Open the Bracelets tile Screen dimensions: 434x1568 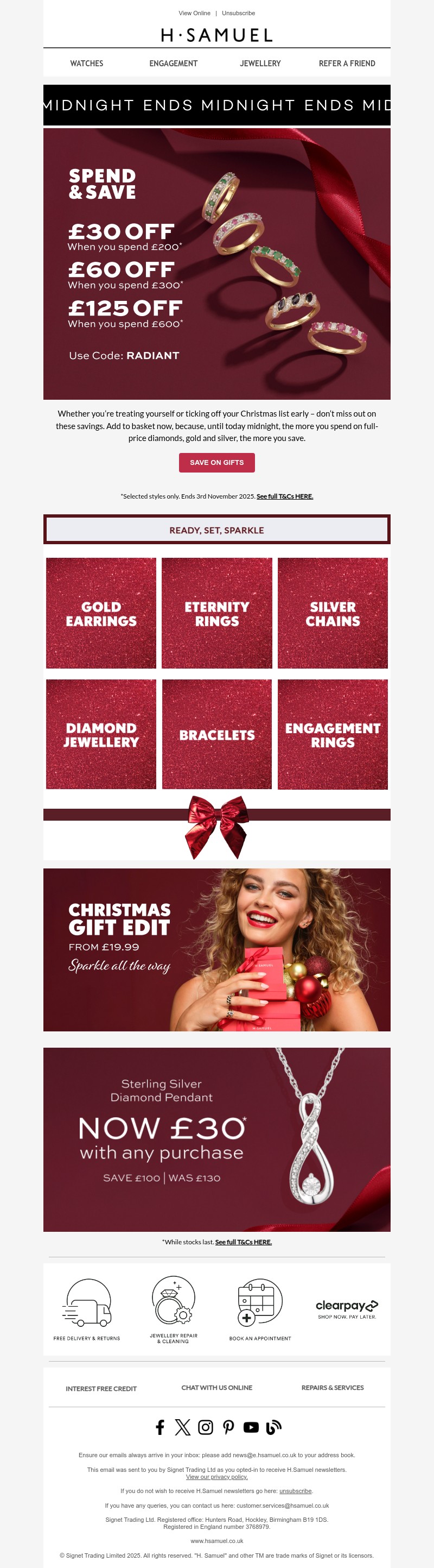tap(217, 734)
